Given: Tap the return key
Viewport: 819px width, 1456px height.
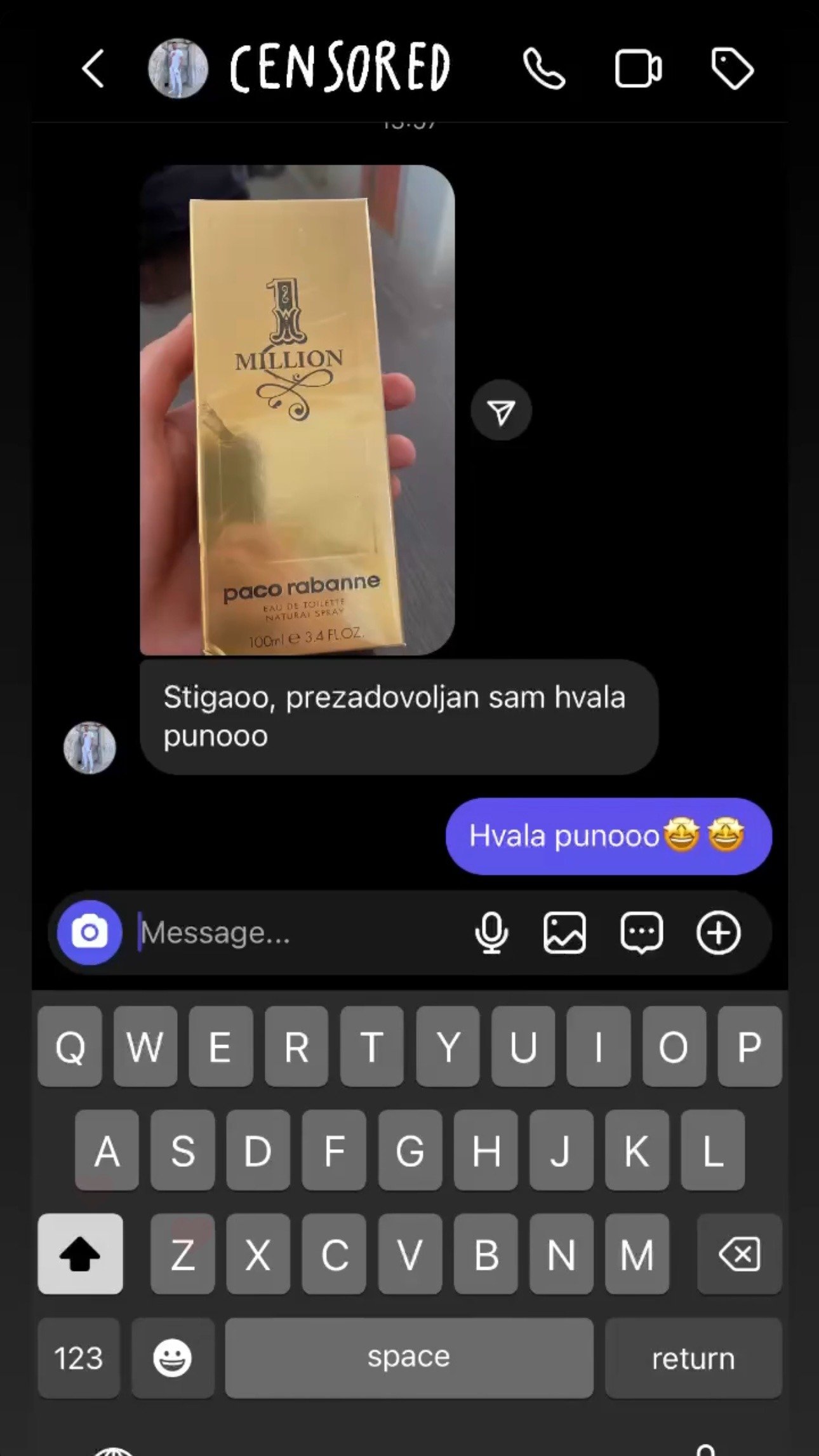Looking at the screenshot, I should pos(693,1358).
